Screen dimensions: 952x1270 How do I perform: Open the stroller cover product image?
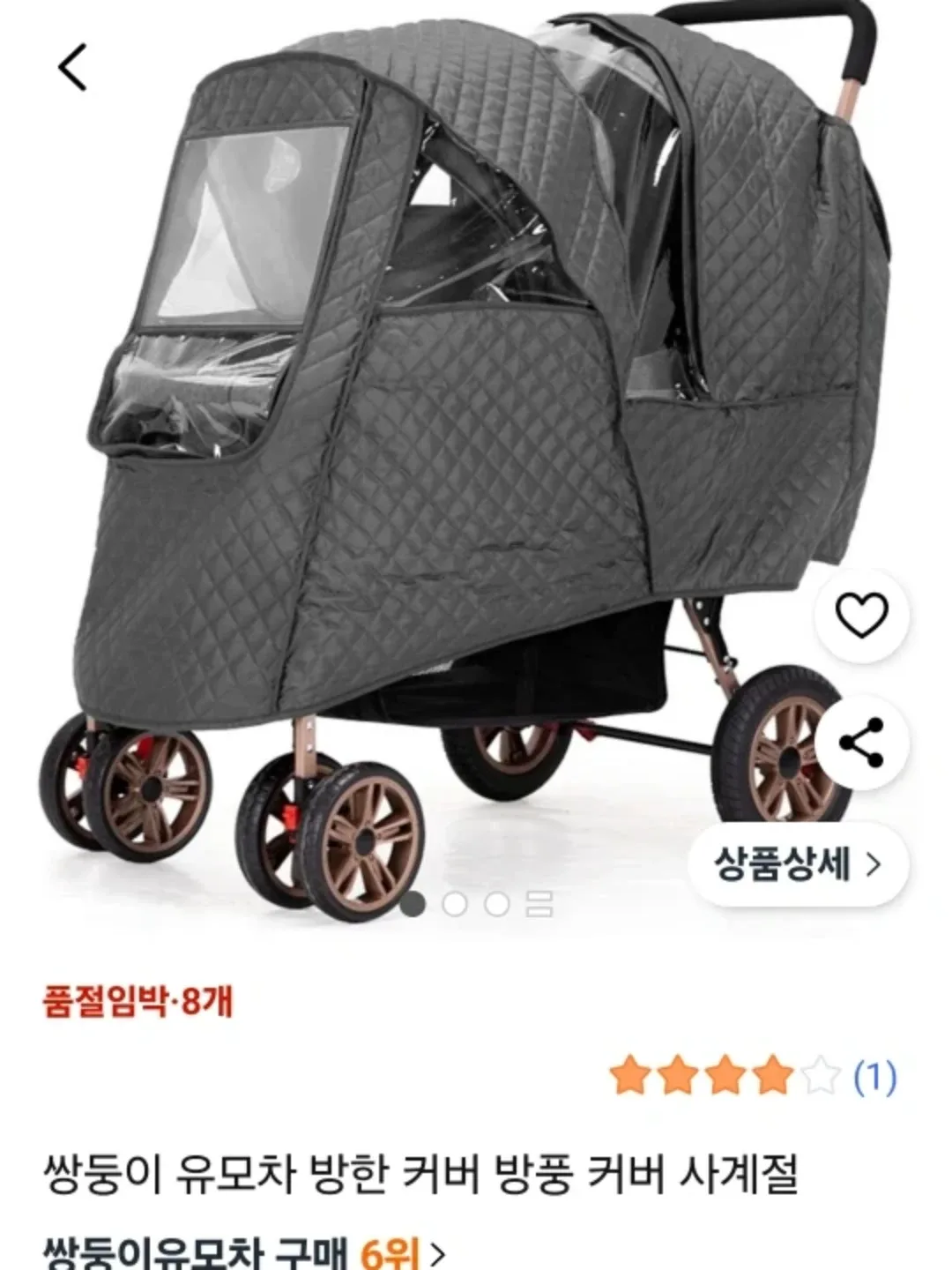coord(441,441)
